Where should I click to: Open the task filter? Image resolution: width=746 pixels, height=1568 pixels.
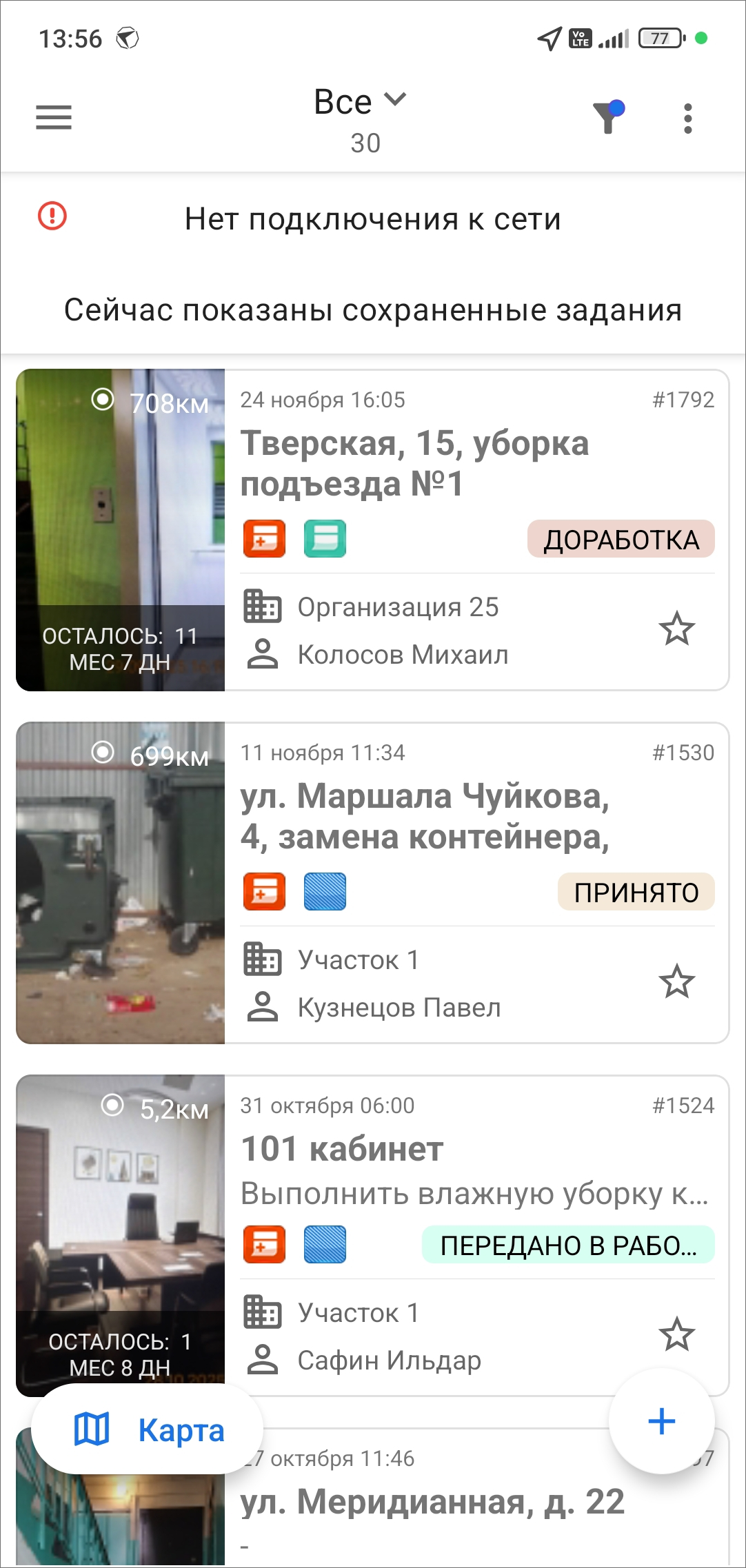[x=608, y=117]
